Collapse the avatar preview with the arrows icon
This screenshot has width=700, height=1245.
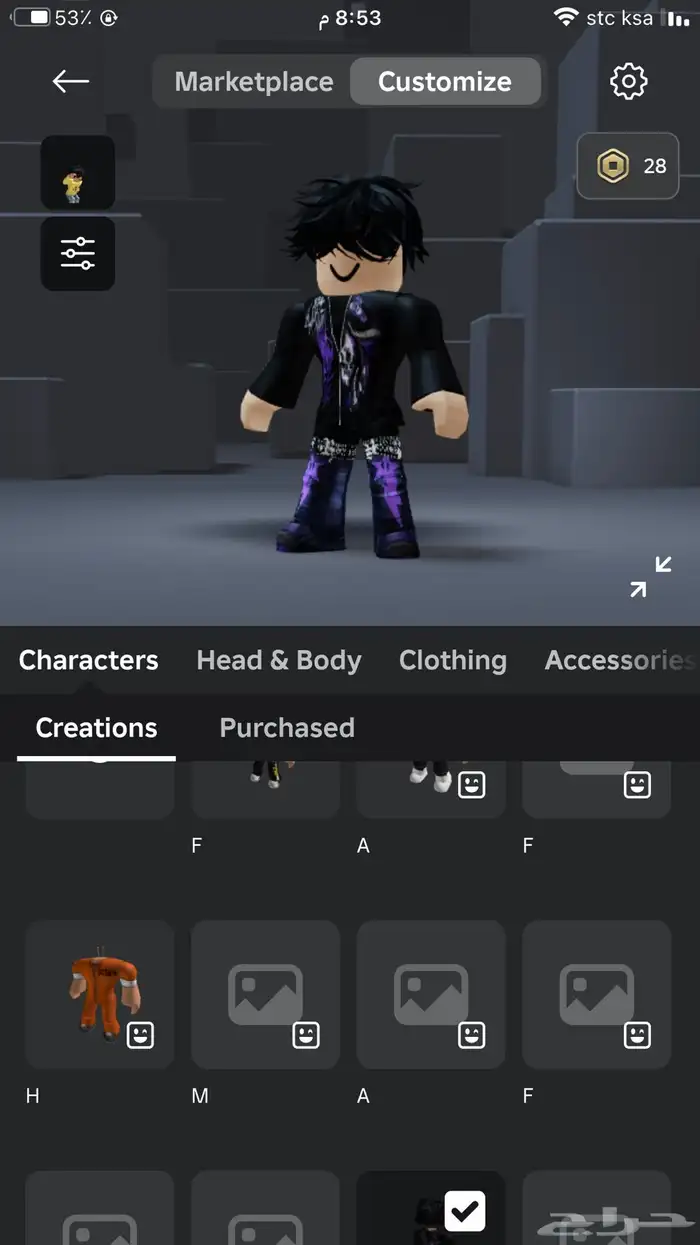tap(651, 576)
